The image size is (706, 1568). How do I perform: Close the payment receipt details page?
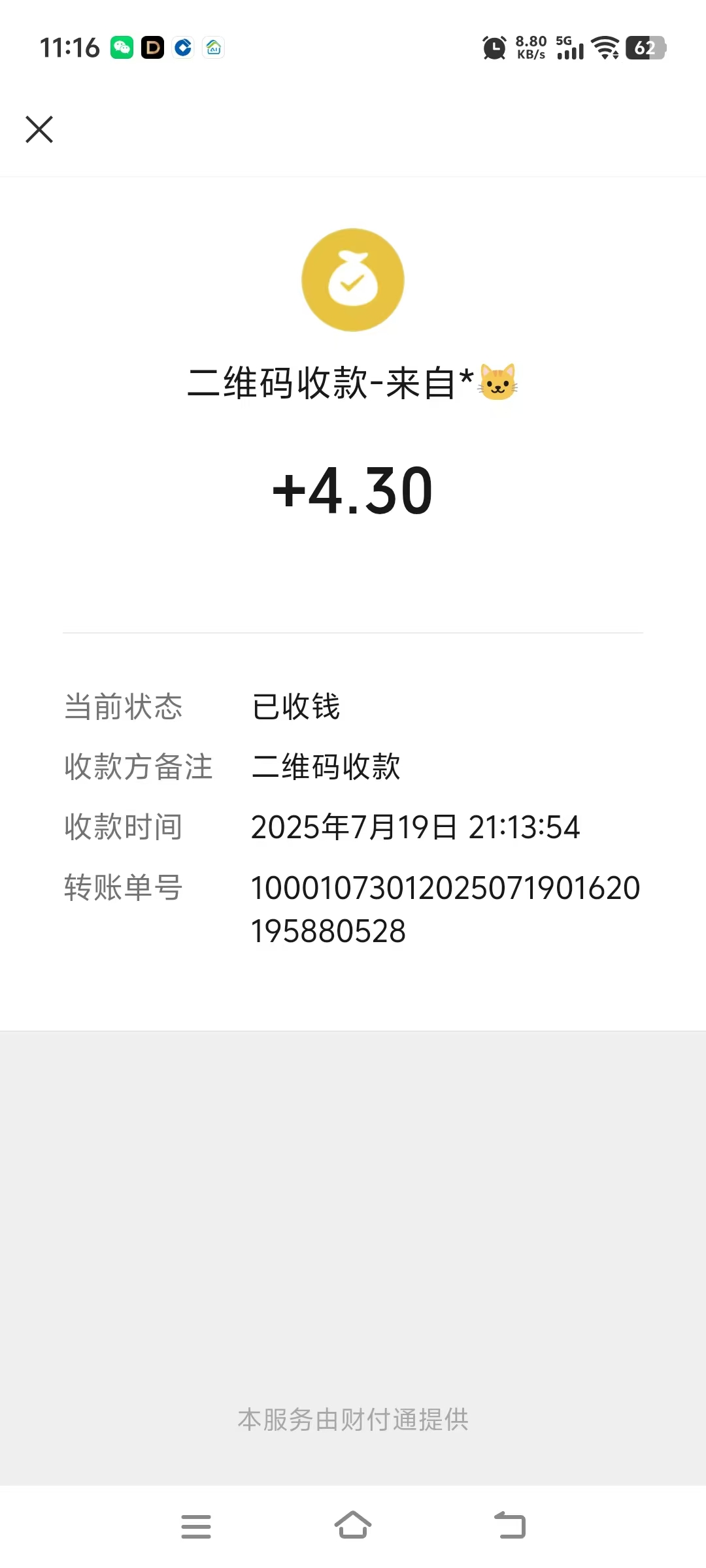pos(39,129)
